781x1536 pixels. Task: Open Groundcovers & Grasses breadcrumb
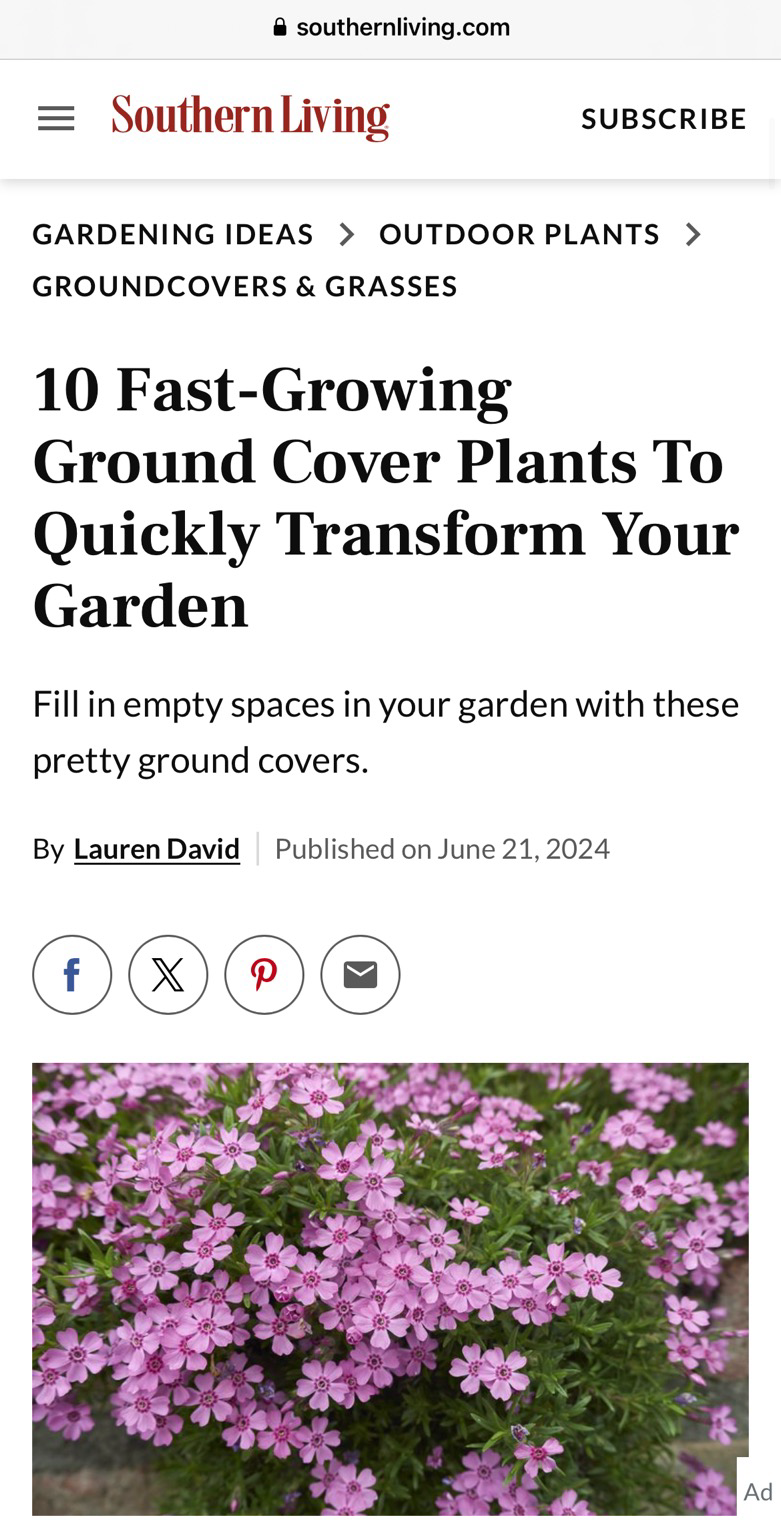coord(245,286)
